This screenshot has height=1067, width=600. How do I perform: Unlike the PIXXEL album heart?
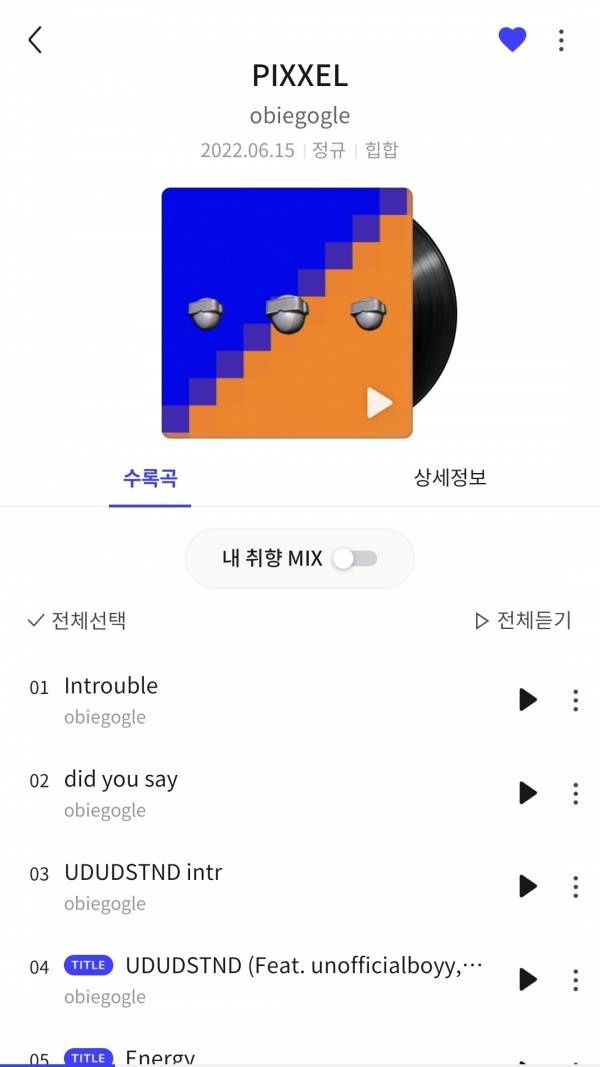(512, 40)
